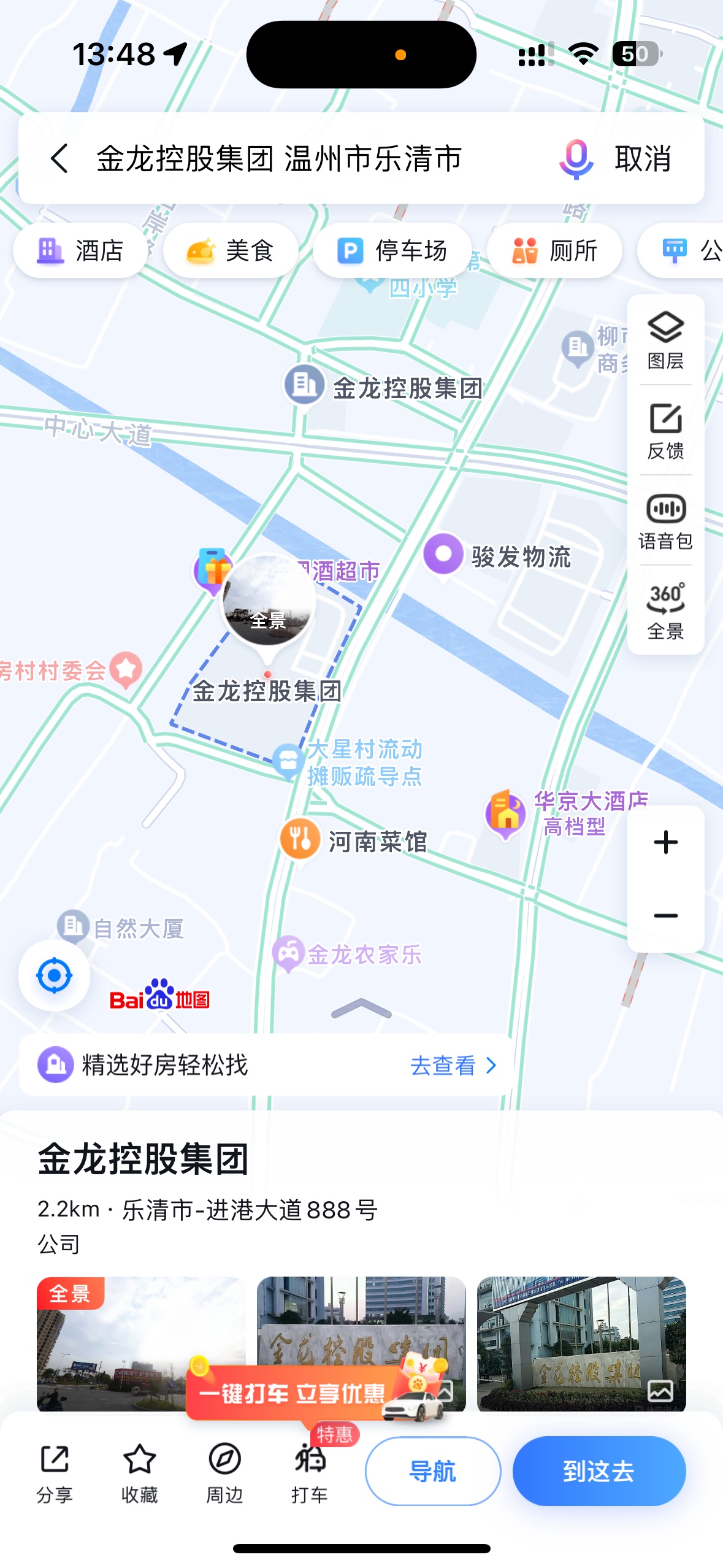723x1568 pixels.
Task: Zoom out the map with minus
Action: point(665,916)
